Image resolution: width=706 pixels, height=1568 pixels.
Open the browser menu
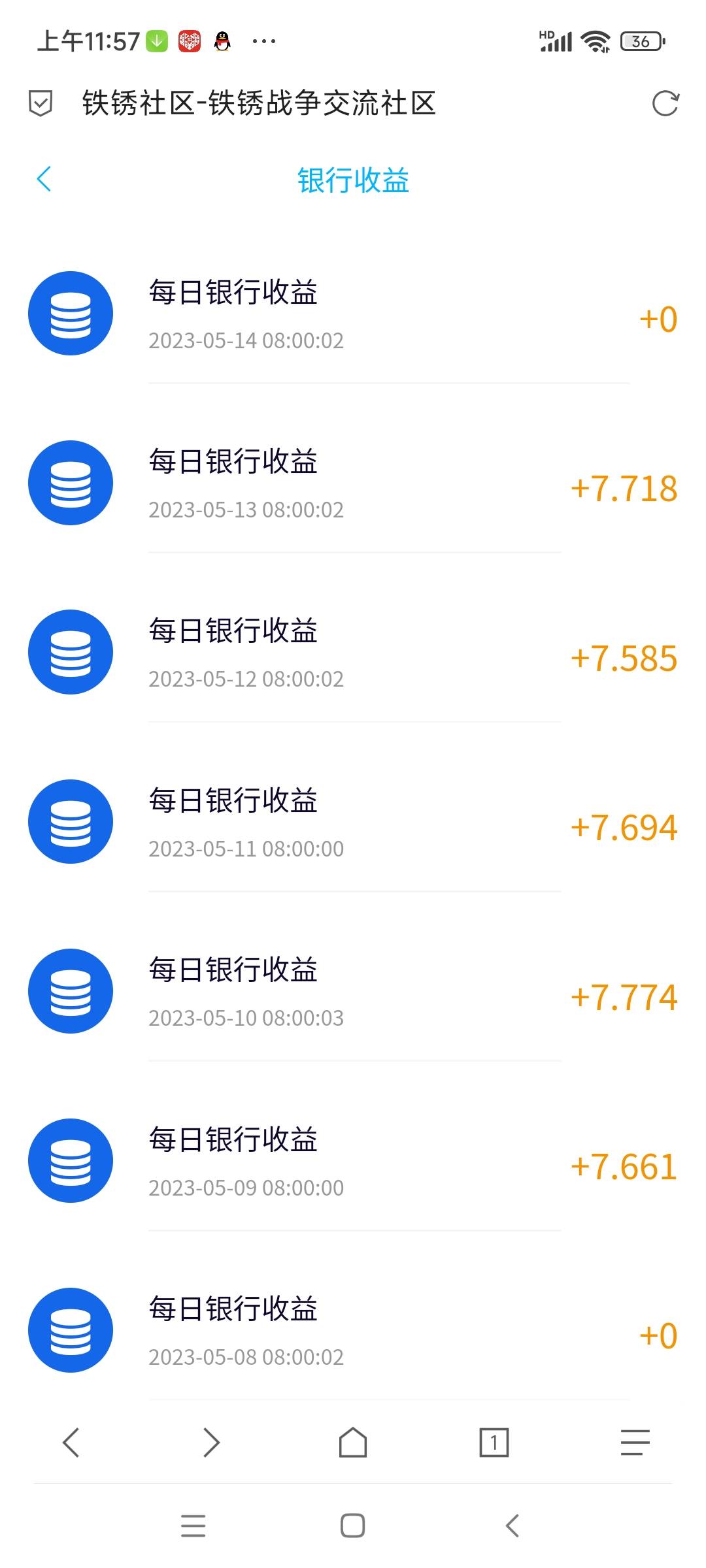[635, 1443]
